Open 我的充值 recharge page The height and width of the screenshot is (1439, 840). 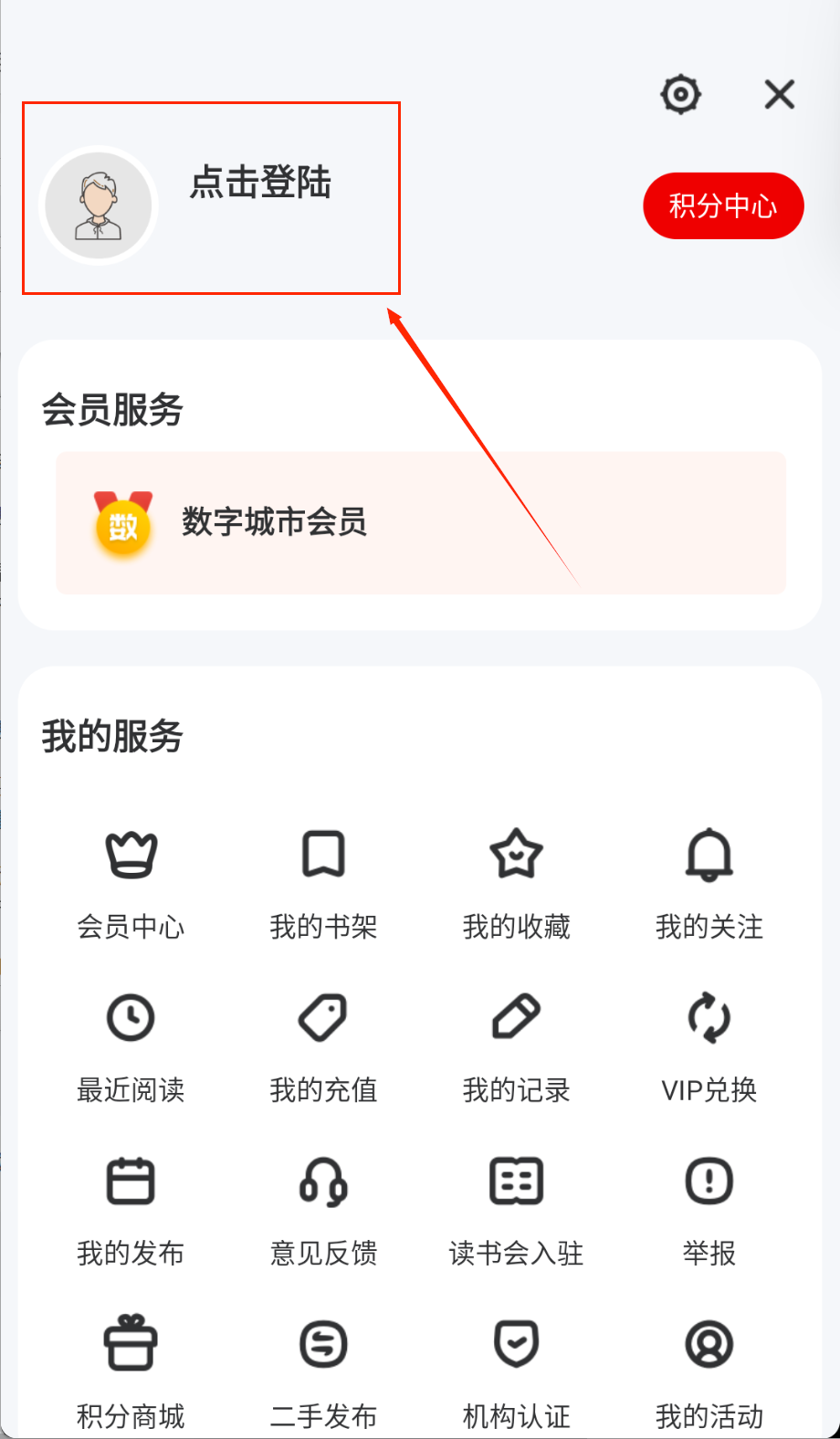click(323, 1045)
